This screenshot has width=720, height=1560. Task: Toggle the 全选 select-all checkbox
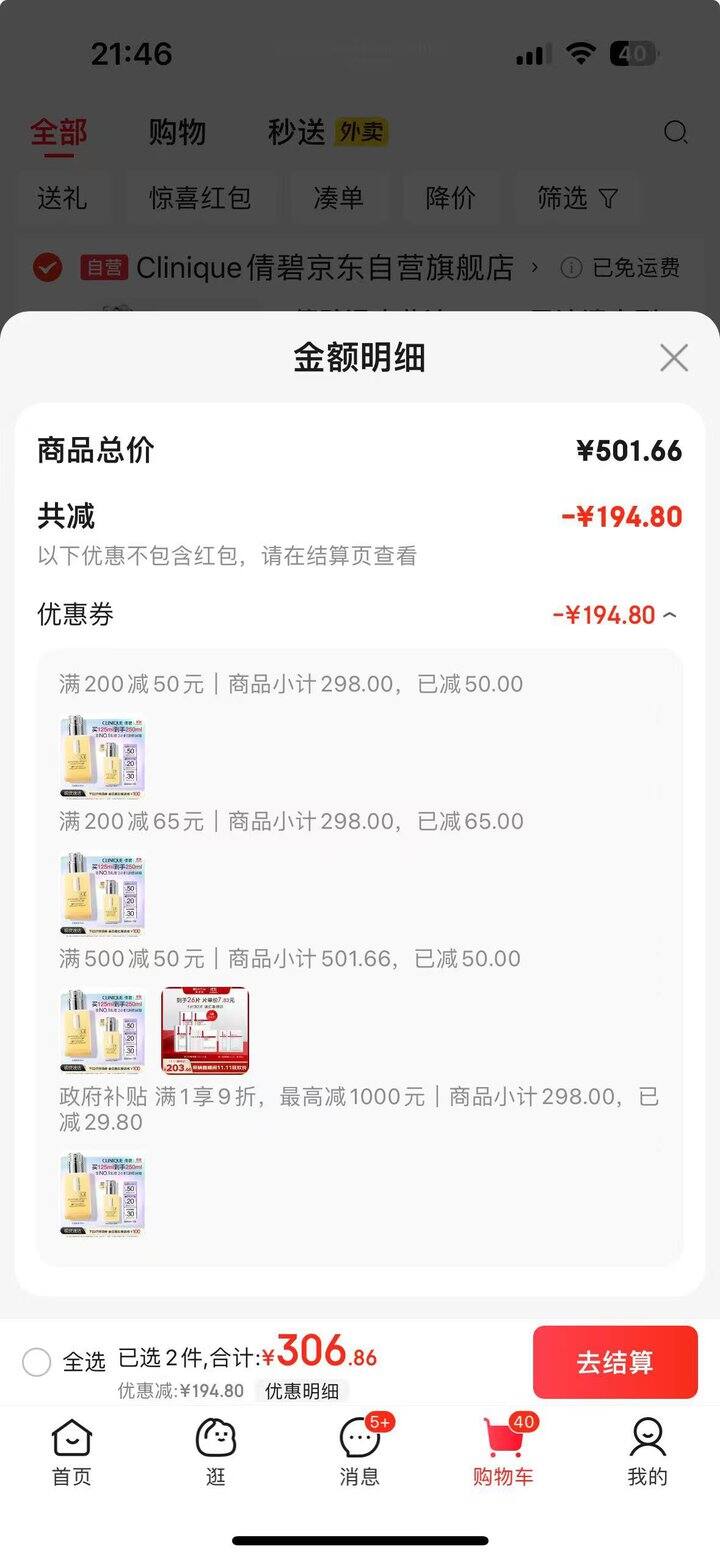[37, 1362]
